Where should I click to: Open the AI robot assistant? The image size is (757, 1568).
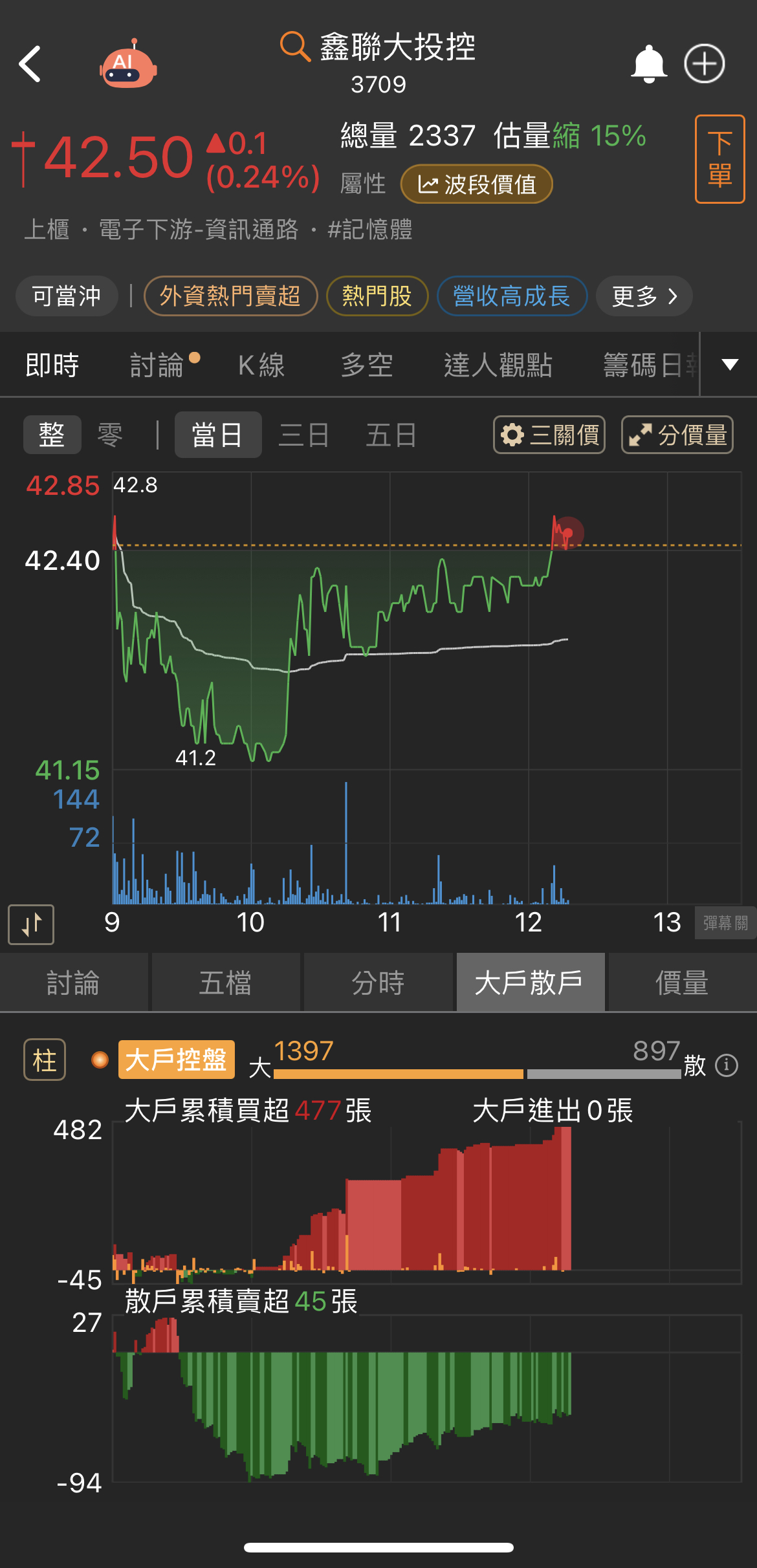coord(127,65)
